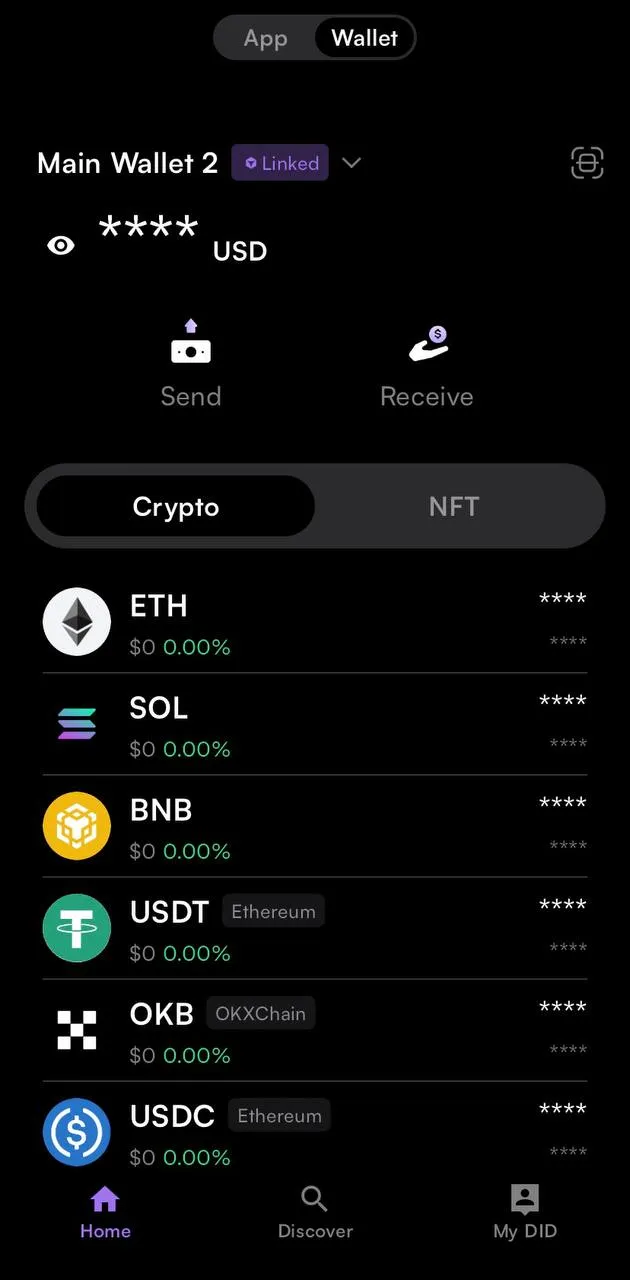
Task: Open the scan icon
Action: click(x=587, y=163)
